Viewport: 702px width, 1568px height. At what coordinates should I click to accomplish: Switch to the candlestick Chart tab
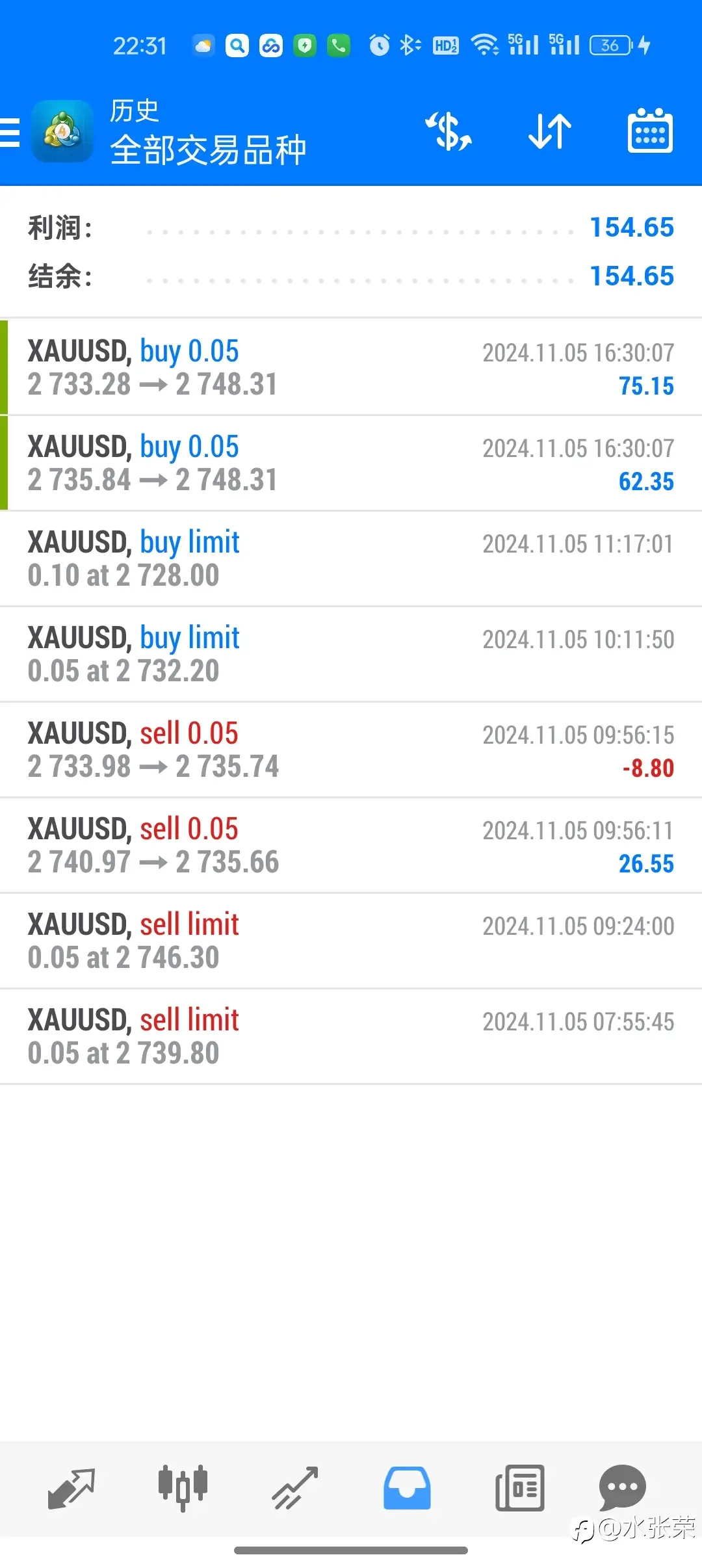tap(183, 1488)
